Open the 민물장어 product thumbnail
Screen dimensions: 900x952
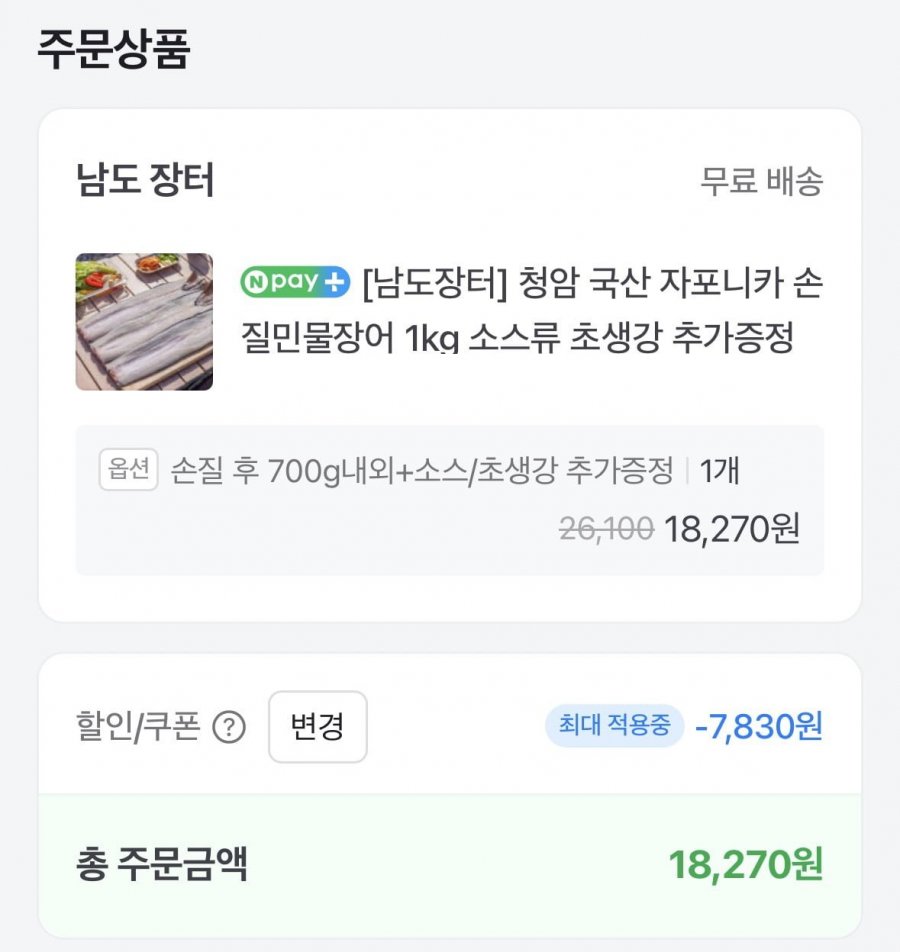(x=144, y=321)
